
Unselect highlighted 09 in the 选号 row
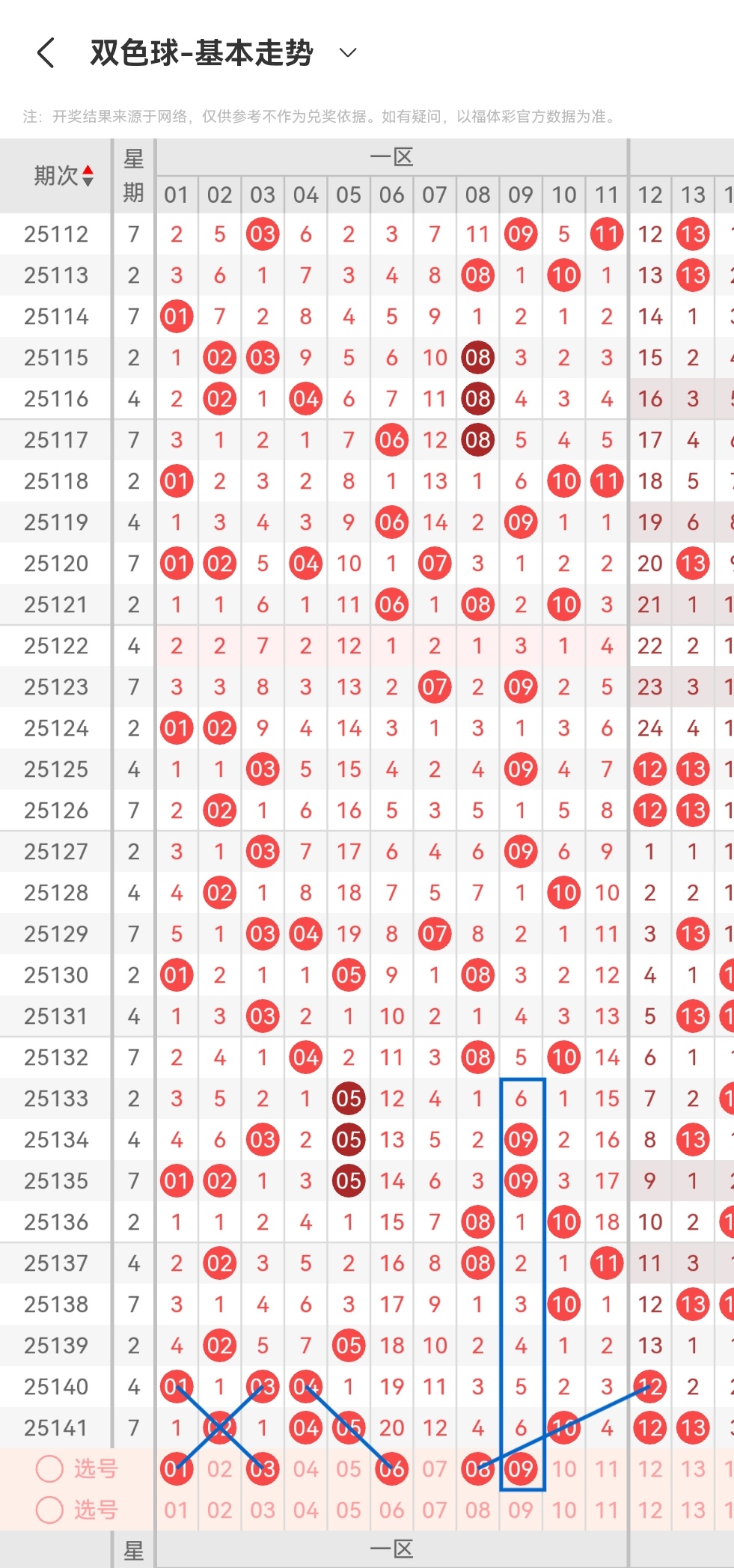click(521, 1468)
